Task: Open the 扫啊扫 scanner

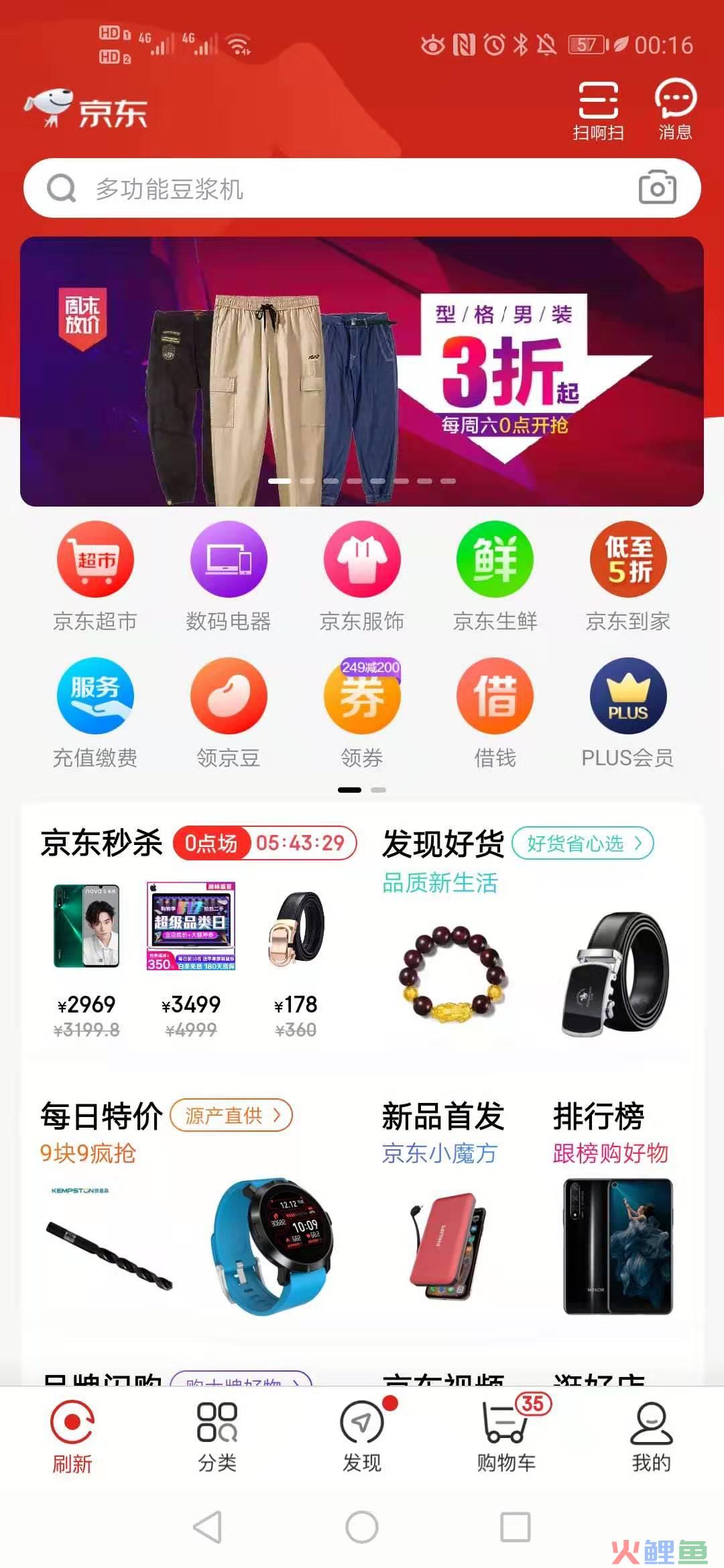Action: 598,111
